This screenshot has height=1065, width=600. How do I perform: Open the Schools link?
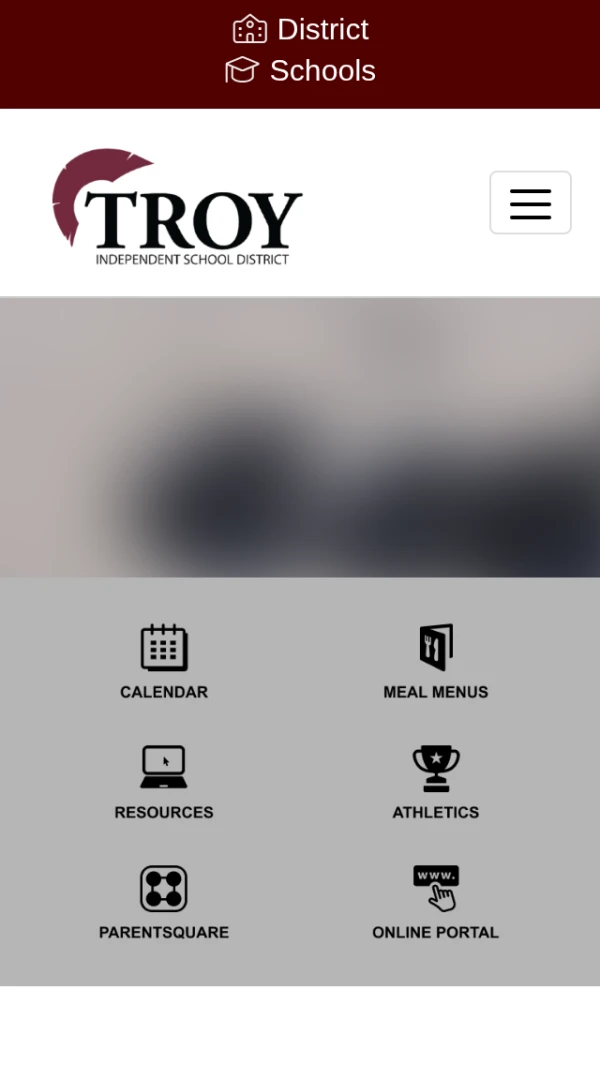point(301,71)
